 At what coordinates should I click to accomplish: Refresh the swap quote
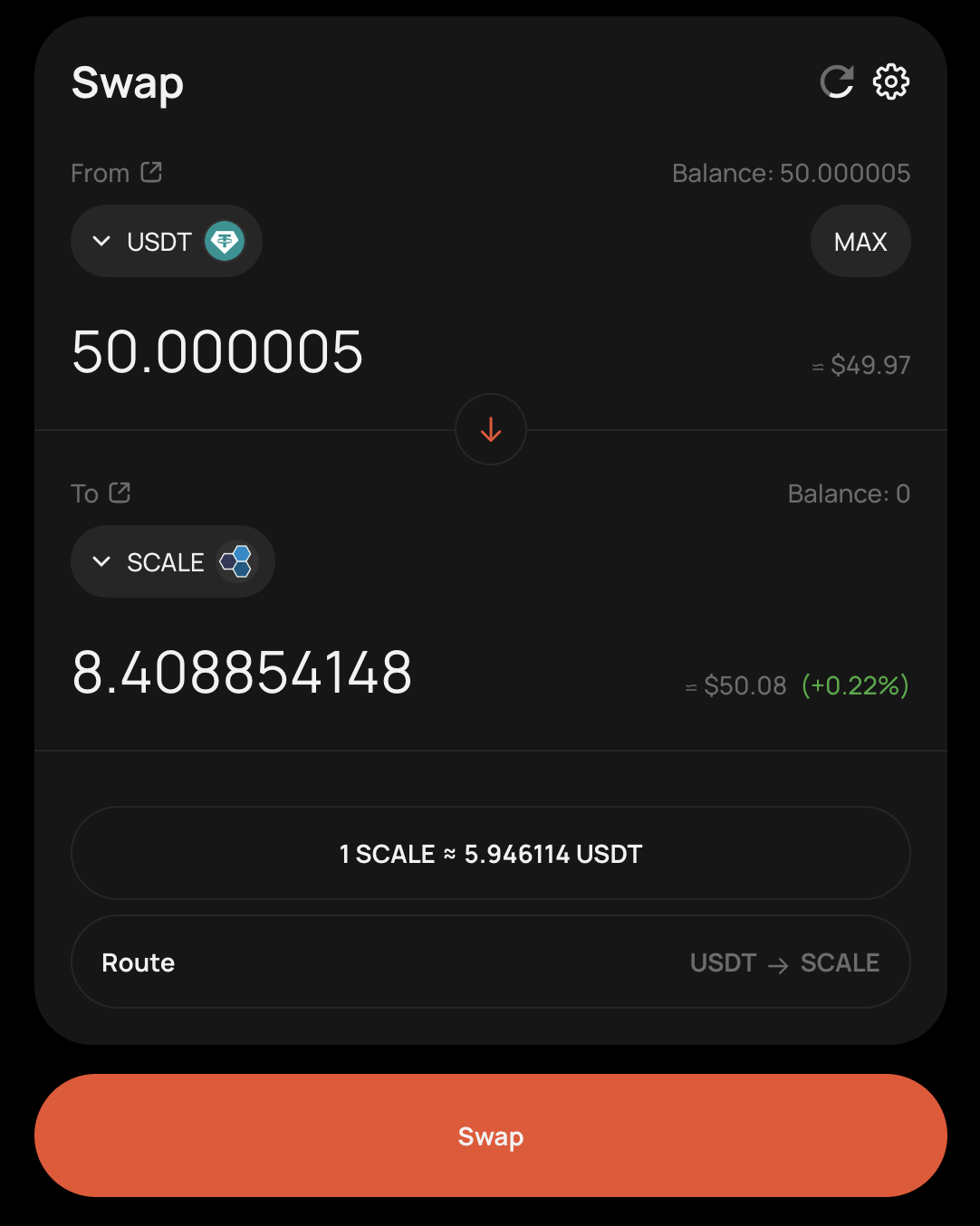click(x=836, y=82)
